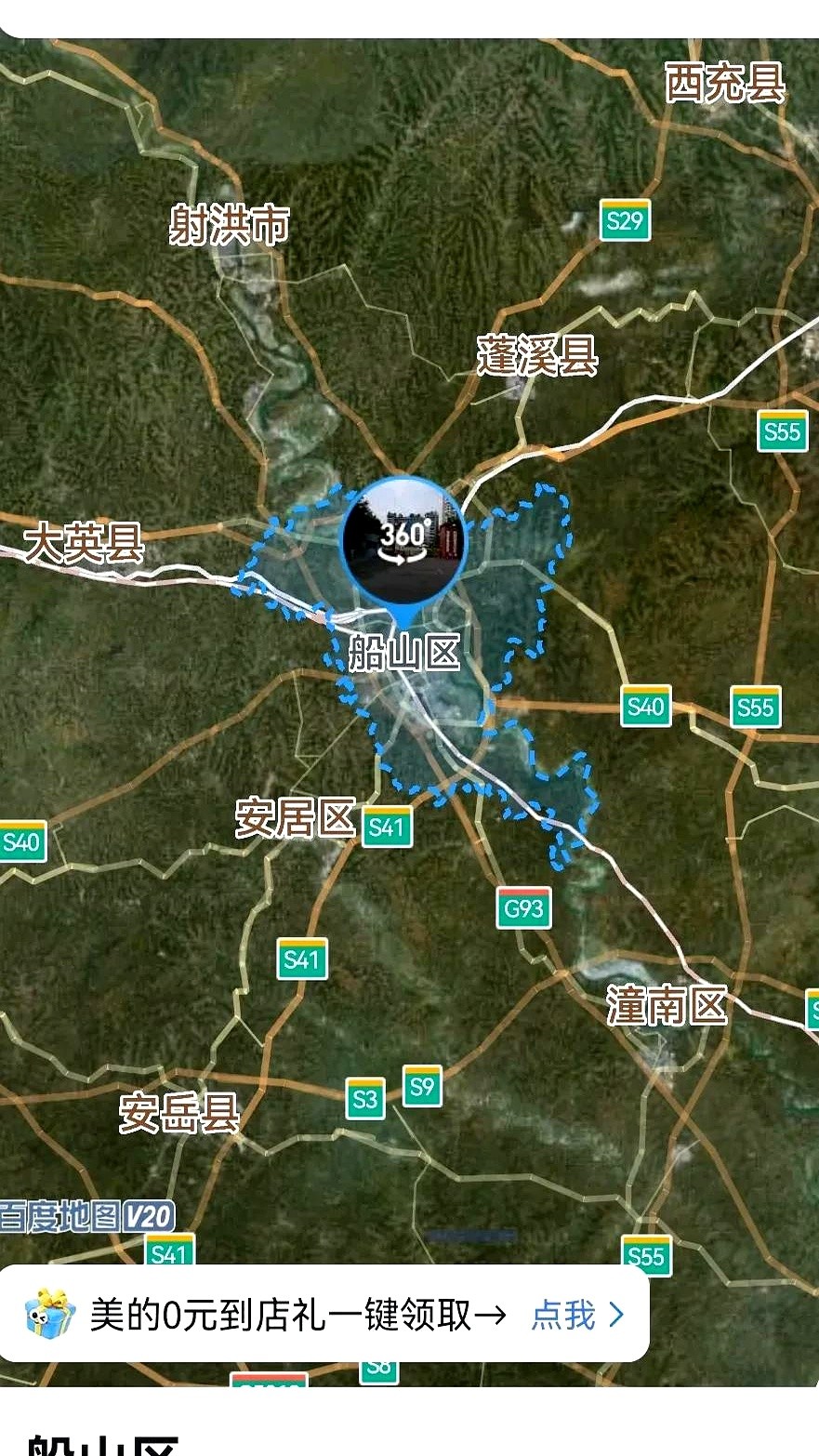This screenshot has height=1456, width=819.
Task: Select 蓬溪县 on the map
Action: point(537,356)
